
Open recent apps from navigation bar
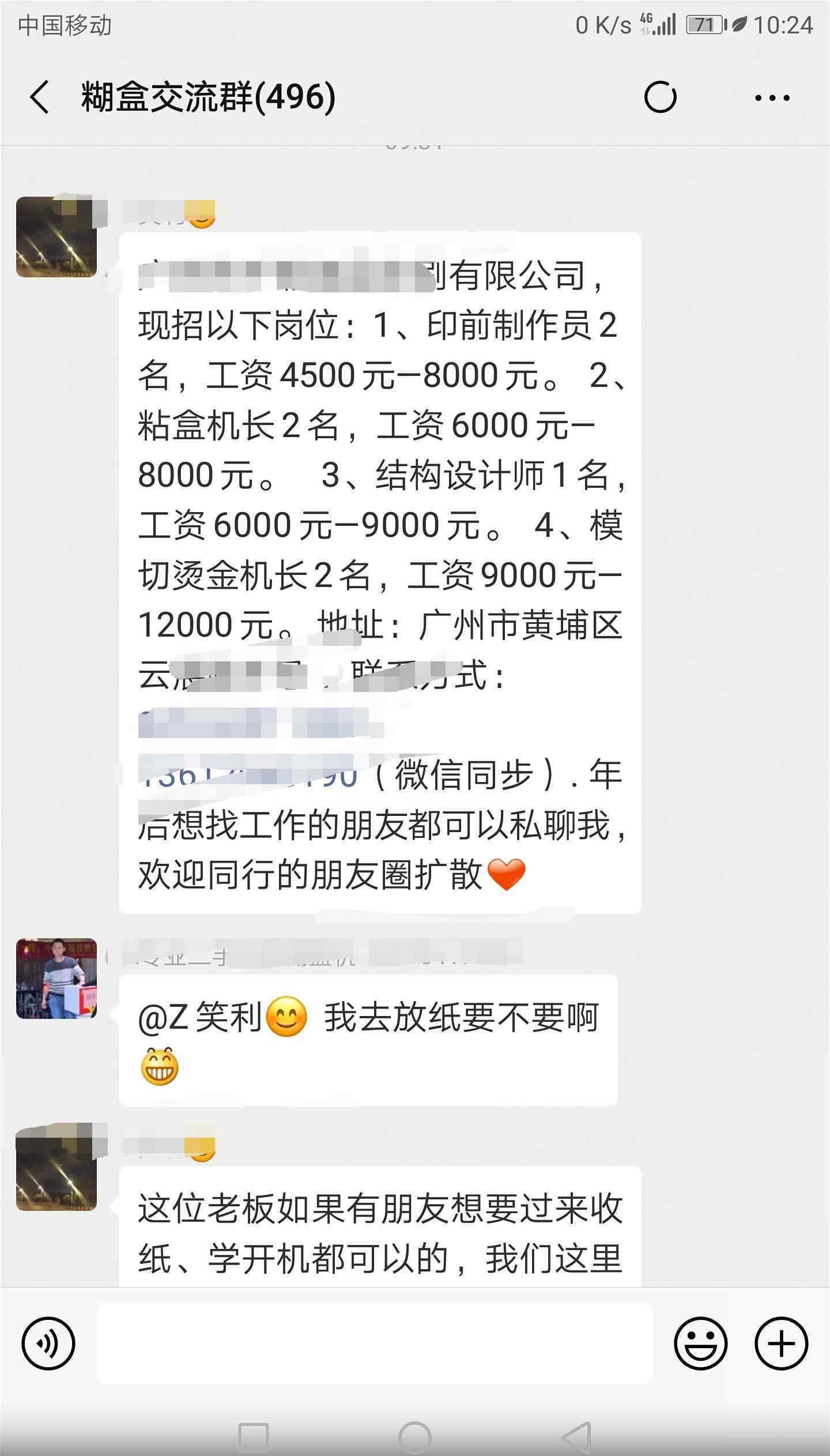click(x=253, y=1437)
